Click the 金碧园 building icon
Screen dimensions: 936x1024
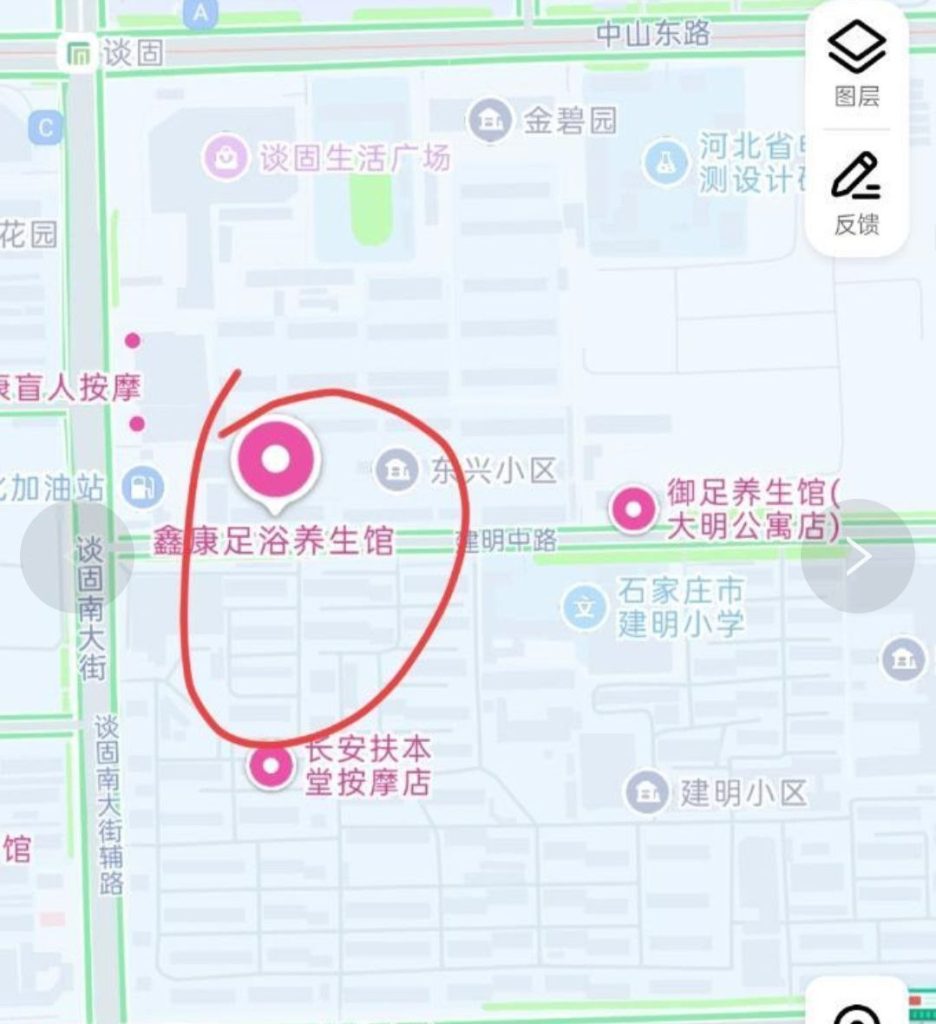(489, 120)
